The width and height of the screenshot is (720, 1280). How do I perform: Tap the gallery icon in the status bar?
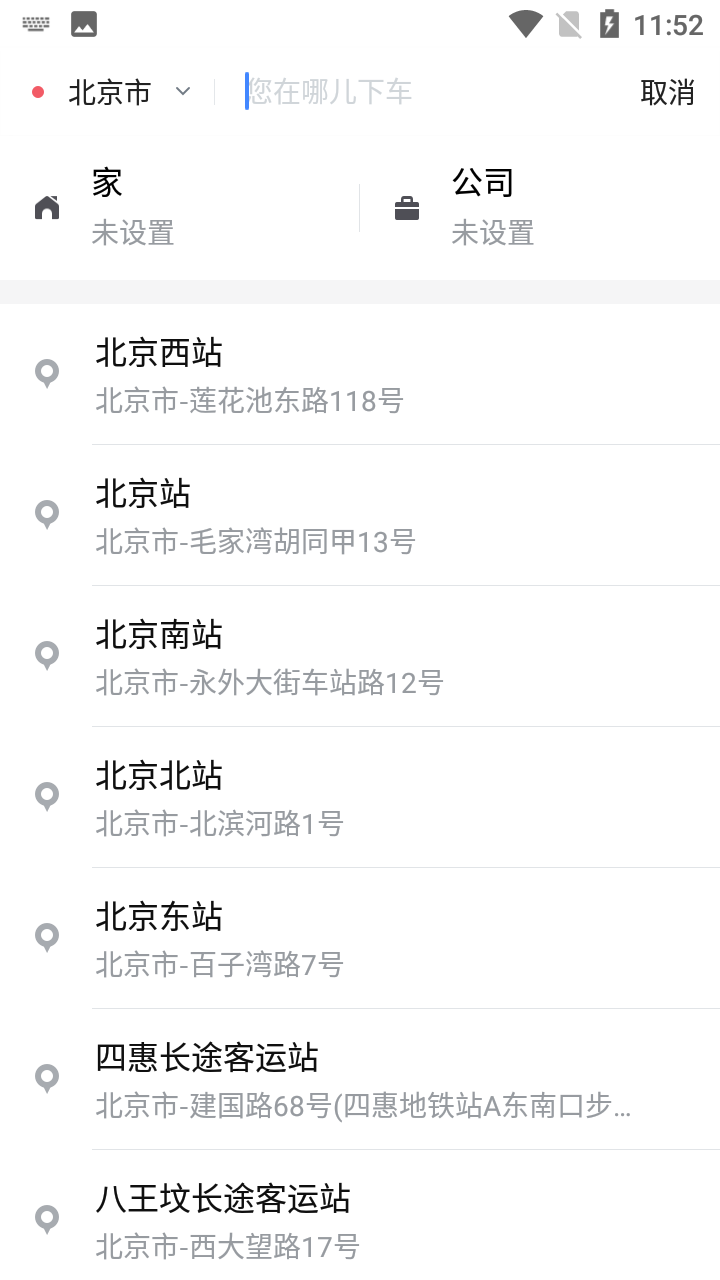click(84, 22)
